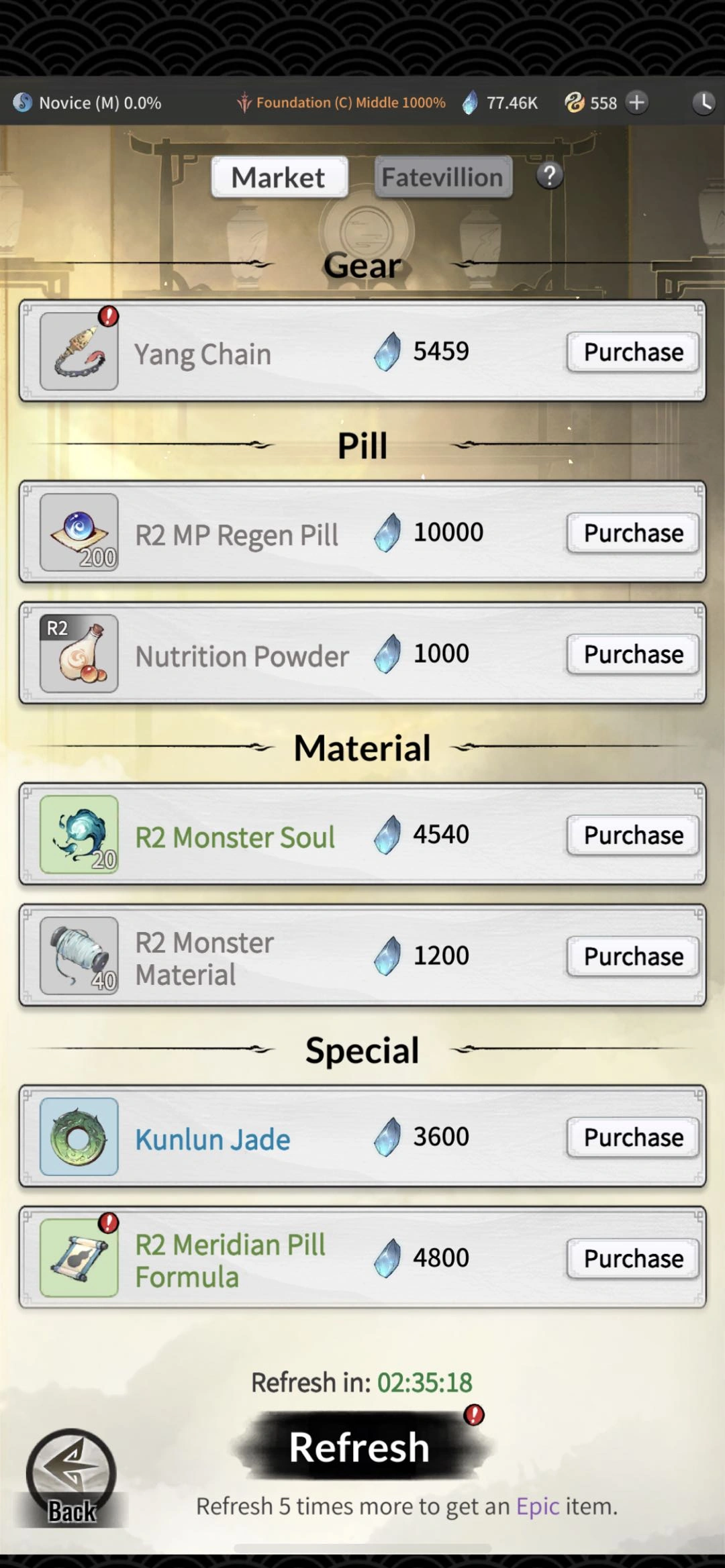Purchase the Yang Chain gear
Image resolution: width=725 pixels, height=1568 pixels.
(633, 352)
